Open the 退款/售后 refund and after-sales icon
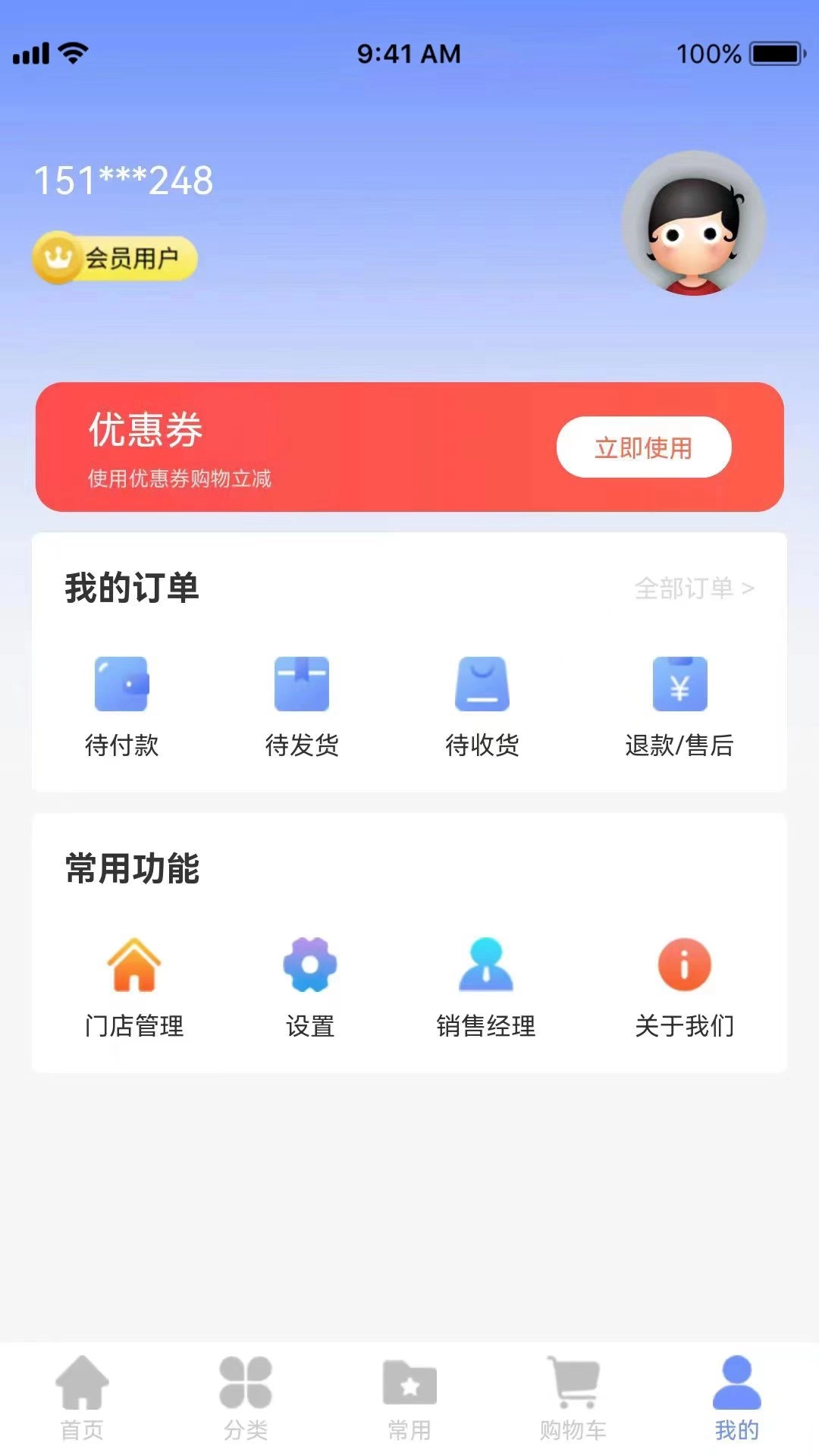 680,685
